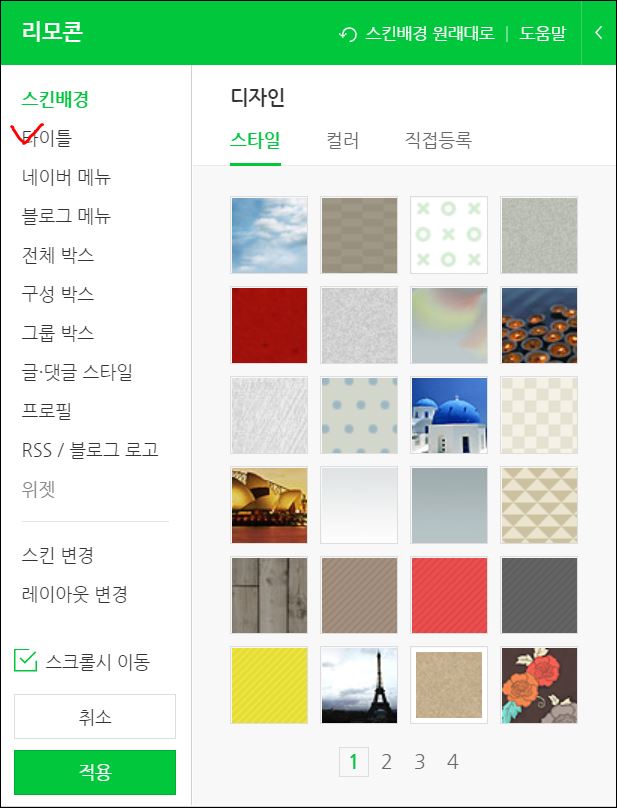Select the blue sky clouds background
The height and width of the screenshot is (808, 617).
tap(269, 235)
